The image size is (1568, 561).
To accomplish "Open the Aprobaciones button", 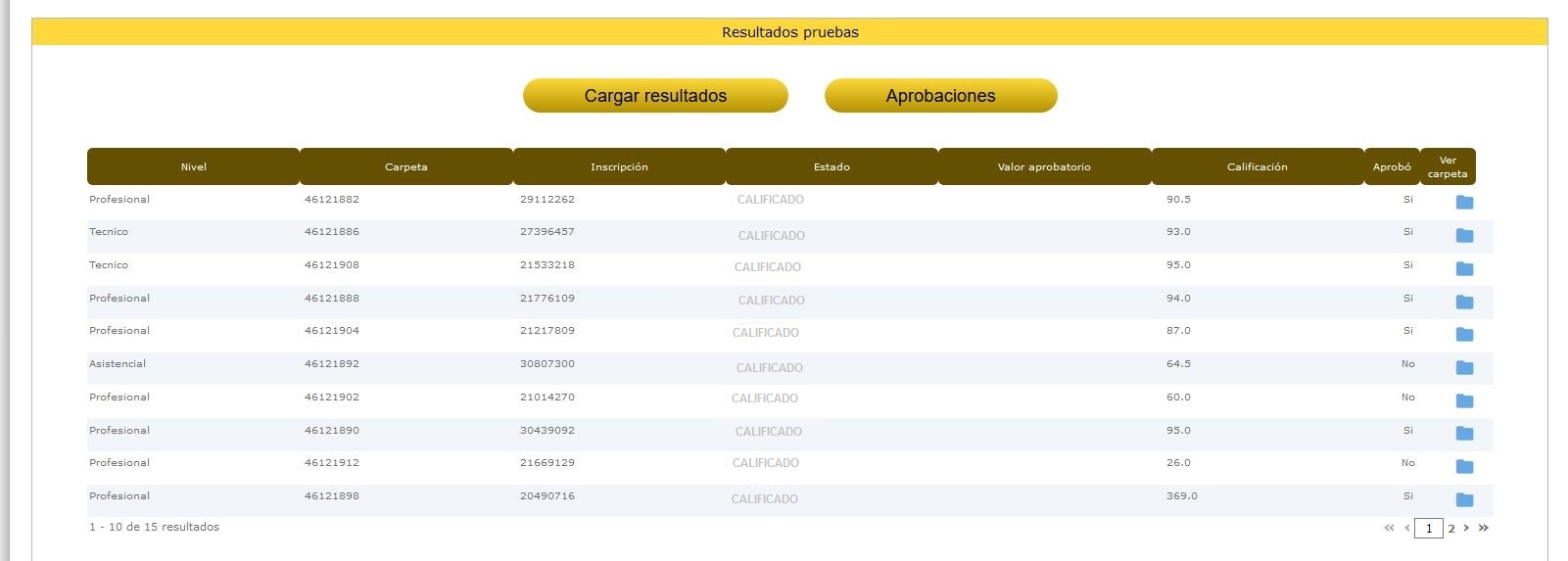I will 940,96.
